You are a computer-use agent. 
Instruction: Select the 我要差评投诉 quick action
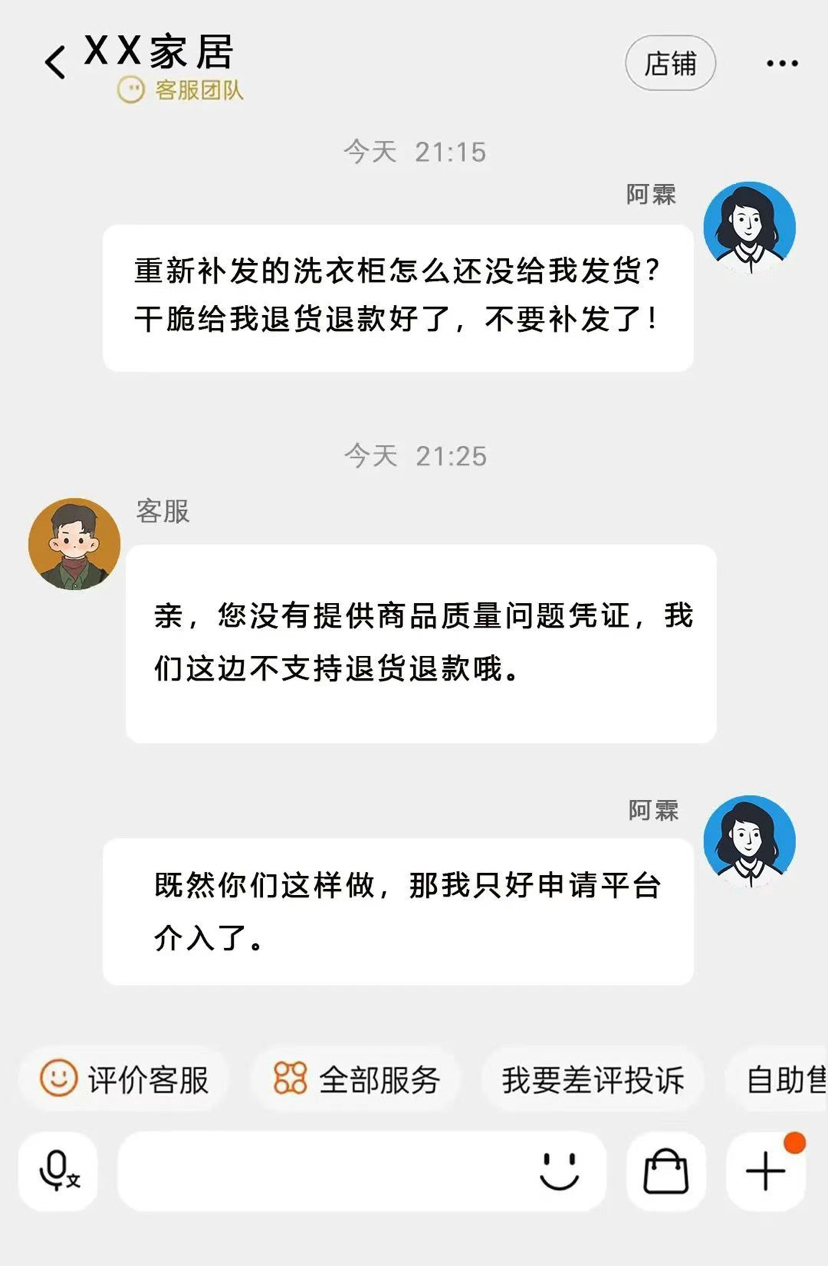click(x=592, y=1079)
